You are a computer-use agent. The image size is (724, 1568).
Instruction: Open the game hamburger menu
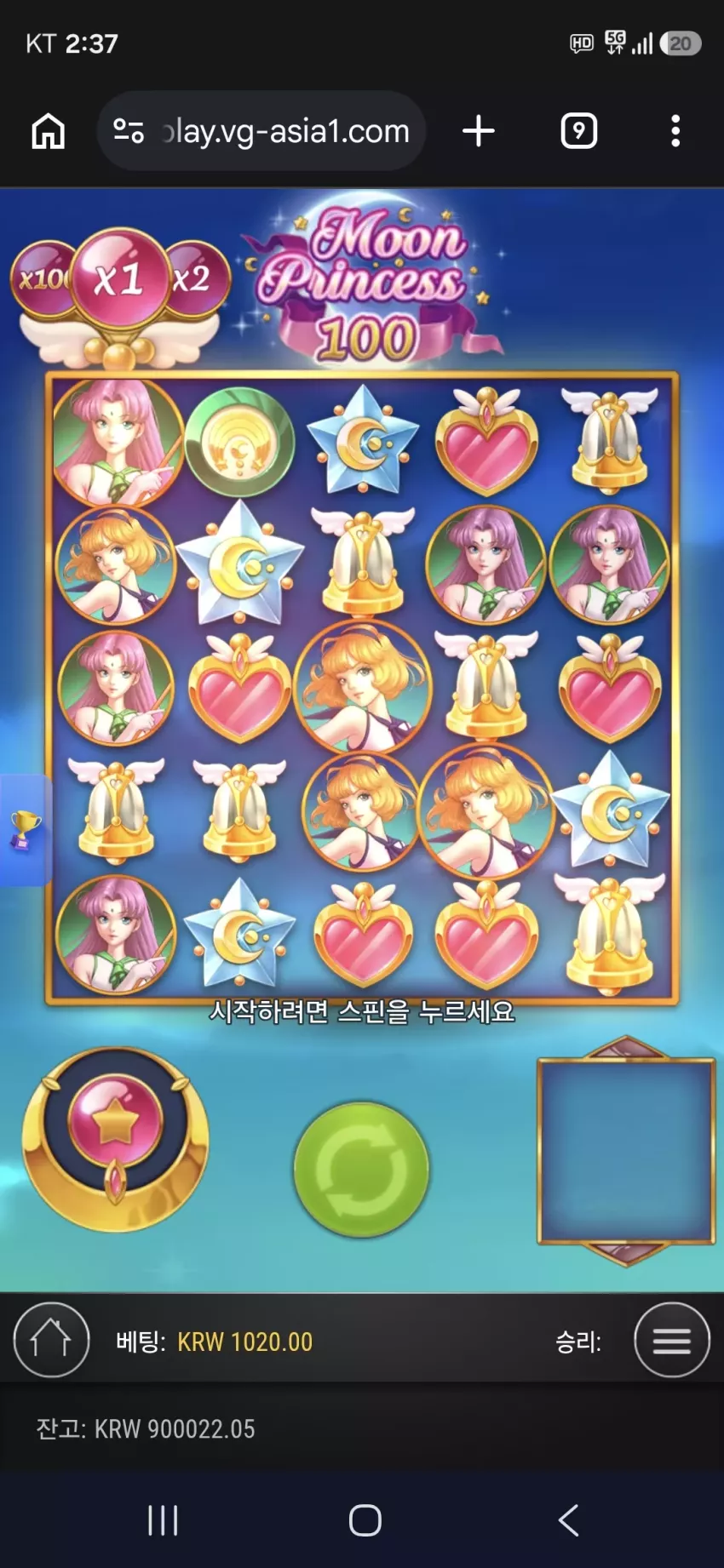[x=672, y=1341]
